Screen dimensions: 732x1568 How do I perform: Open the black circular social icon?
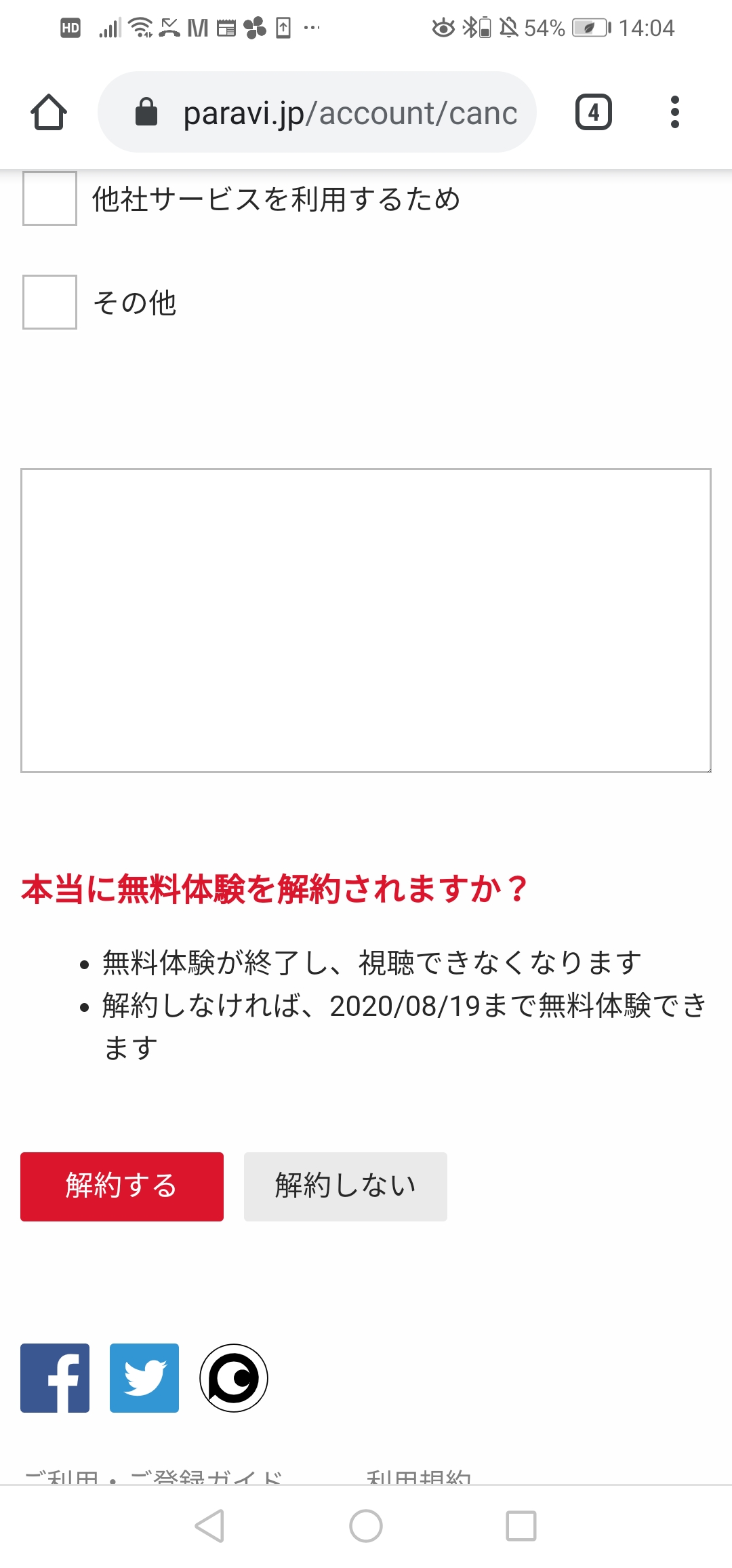coord(234,1377)
